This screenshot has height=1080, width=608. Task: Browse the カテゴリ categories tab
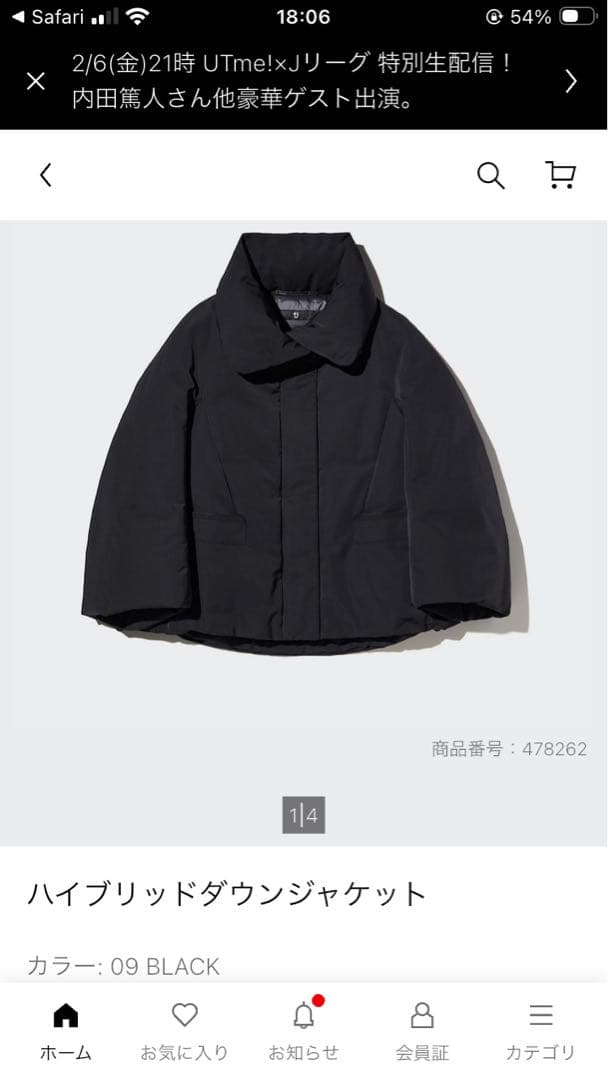(x=541, y=1031)
